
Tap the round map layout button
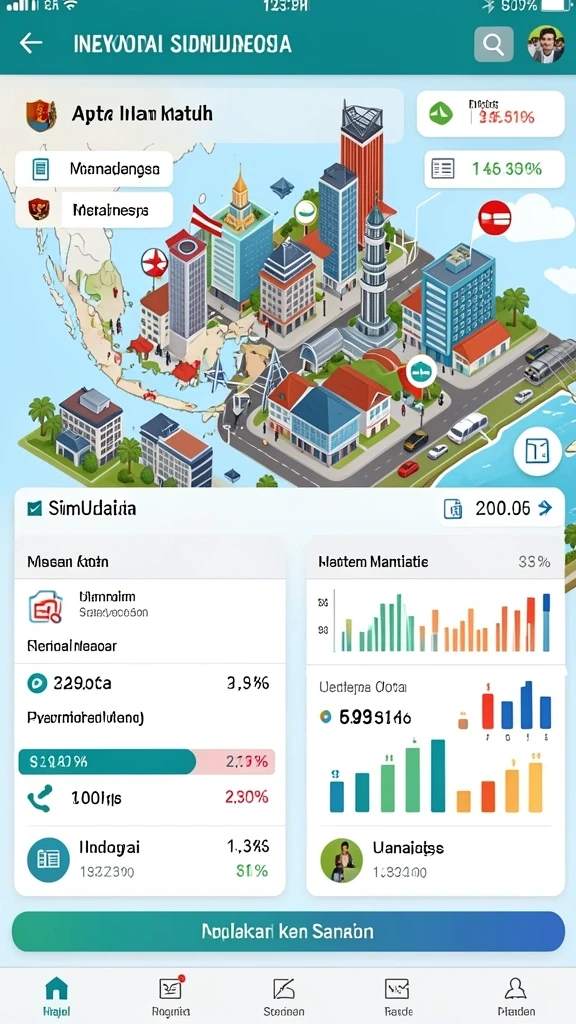tap(538, 450)
